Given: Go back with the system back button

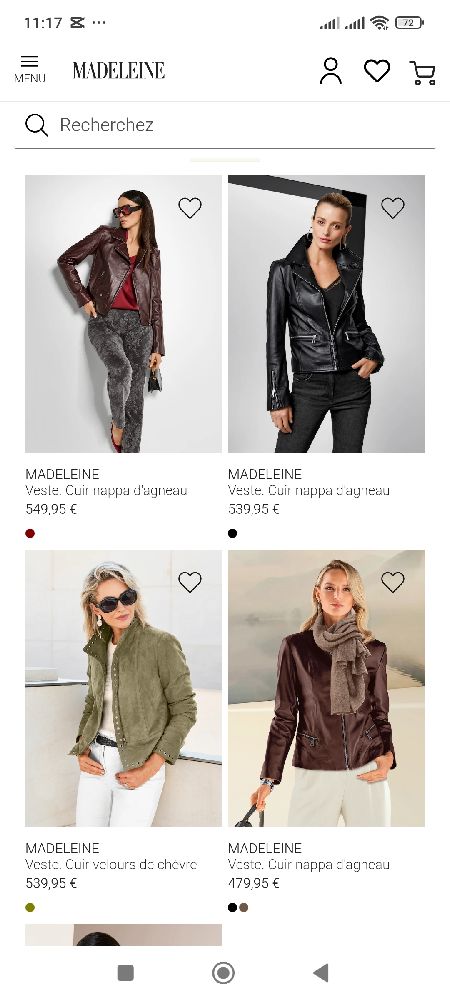Looking at the screenshot, I should [x=321, y=973].
